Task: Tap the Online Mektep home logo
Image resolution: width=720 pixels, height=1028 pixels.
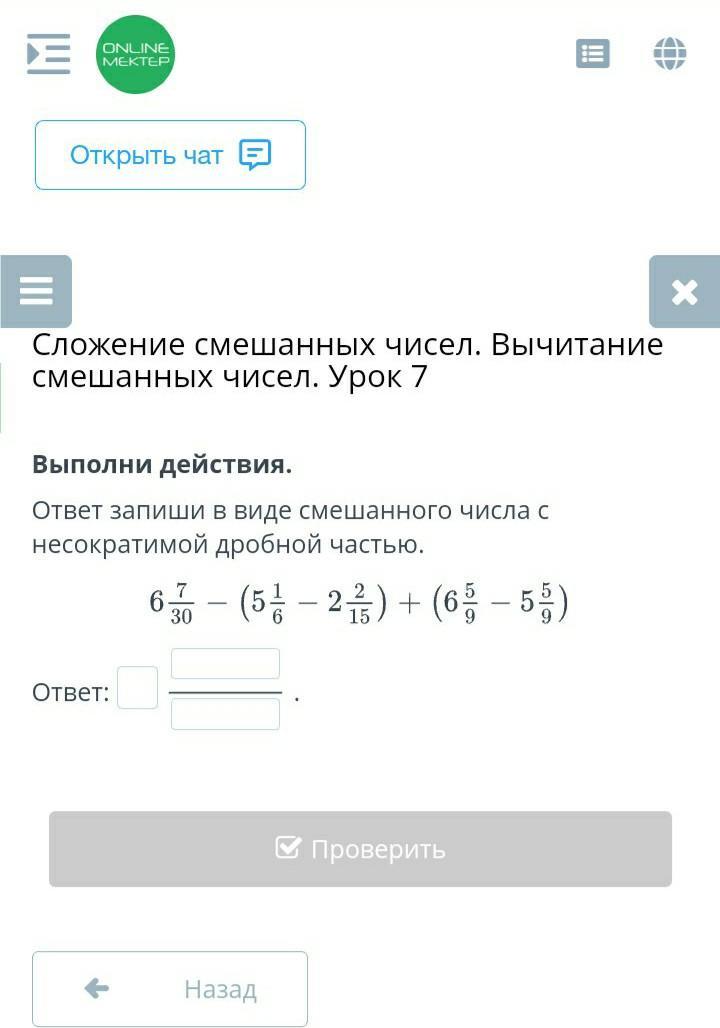Action: click(136, 54)
